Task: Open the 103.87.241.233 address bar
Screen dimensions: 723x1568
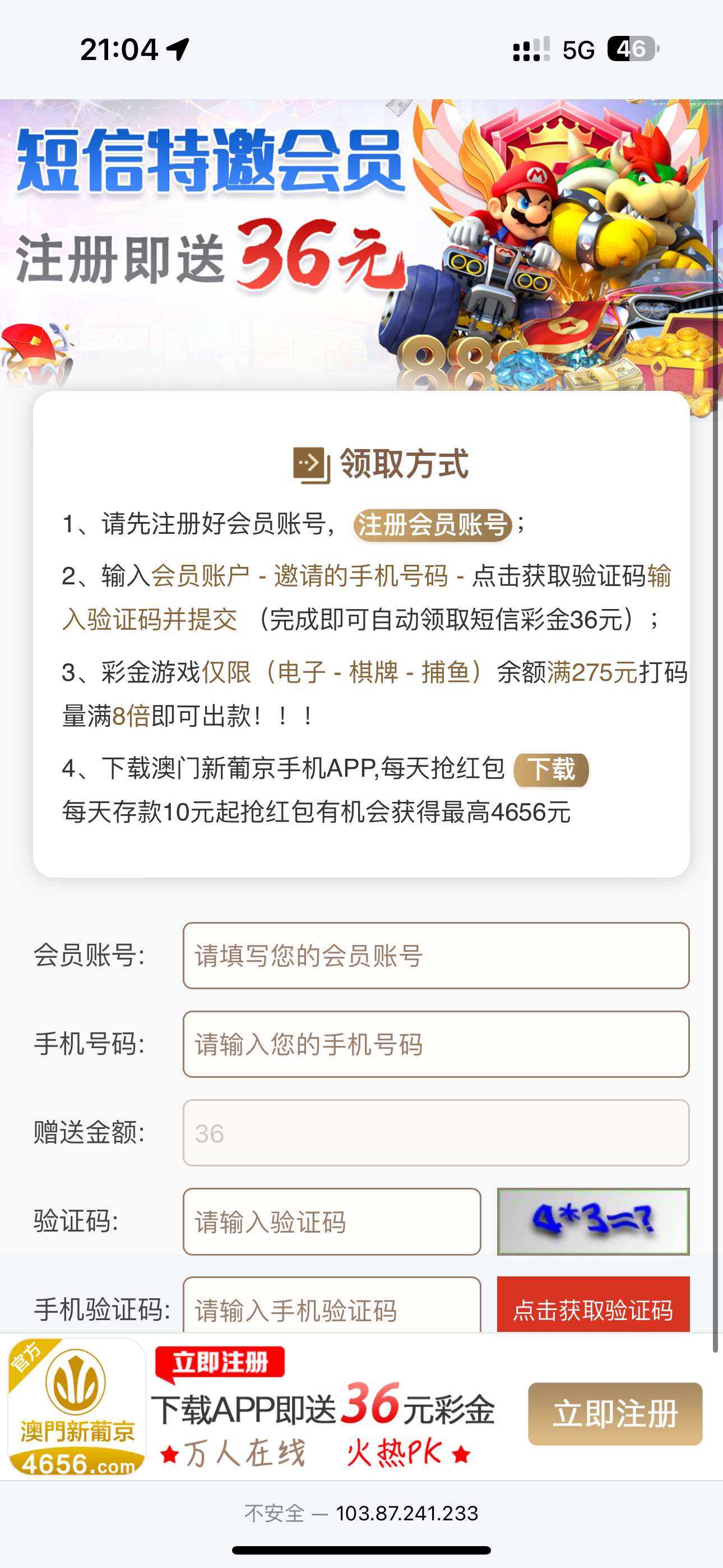Action: click(x=406, y=1513)
